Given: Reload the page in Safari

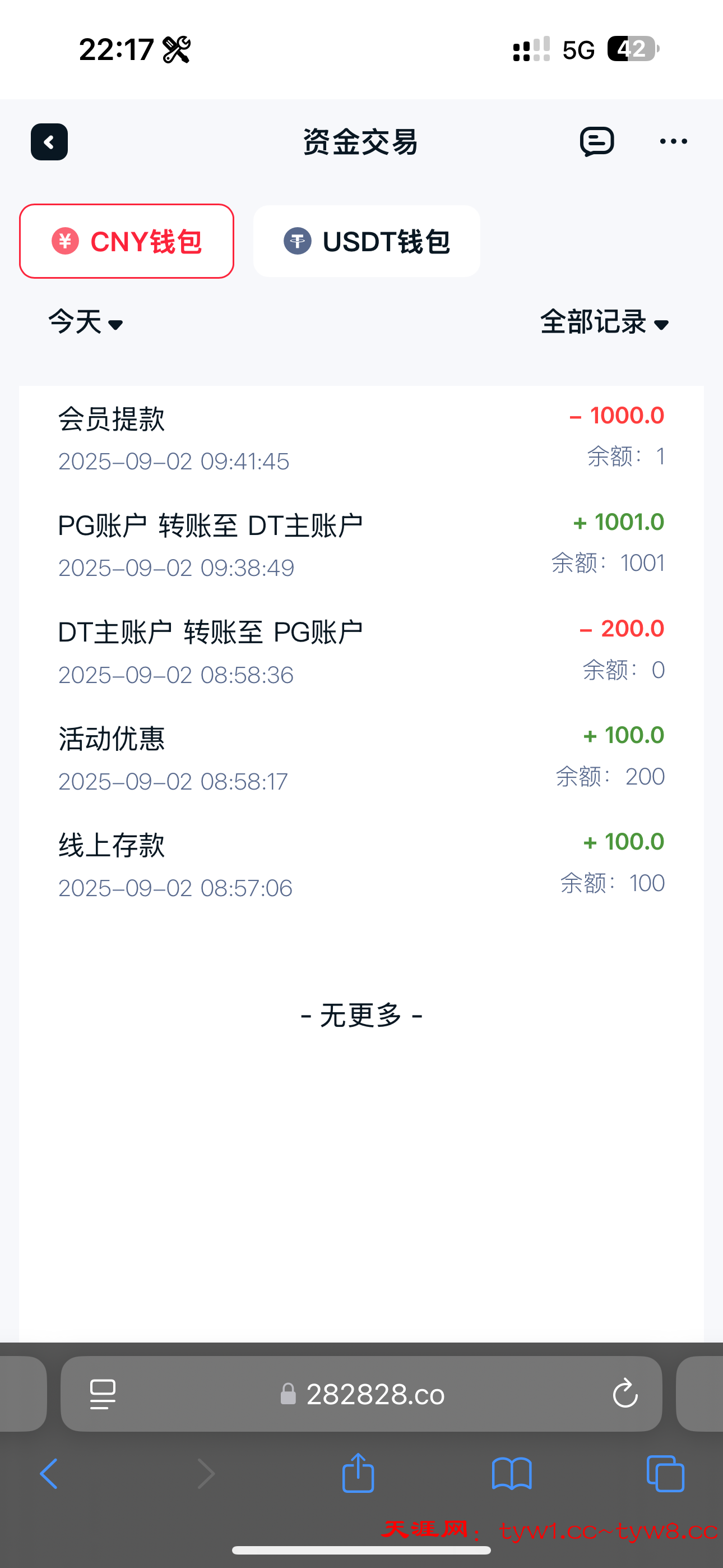Looking at the screenshot, I should pos(625,1393).
